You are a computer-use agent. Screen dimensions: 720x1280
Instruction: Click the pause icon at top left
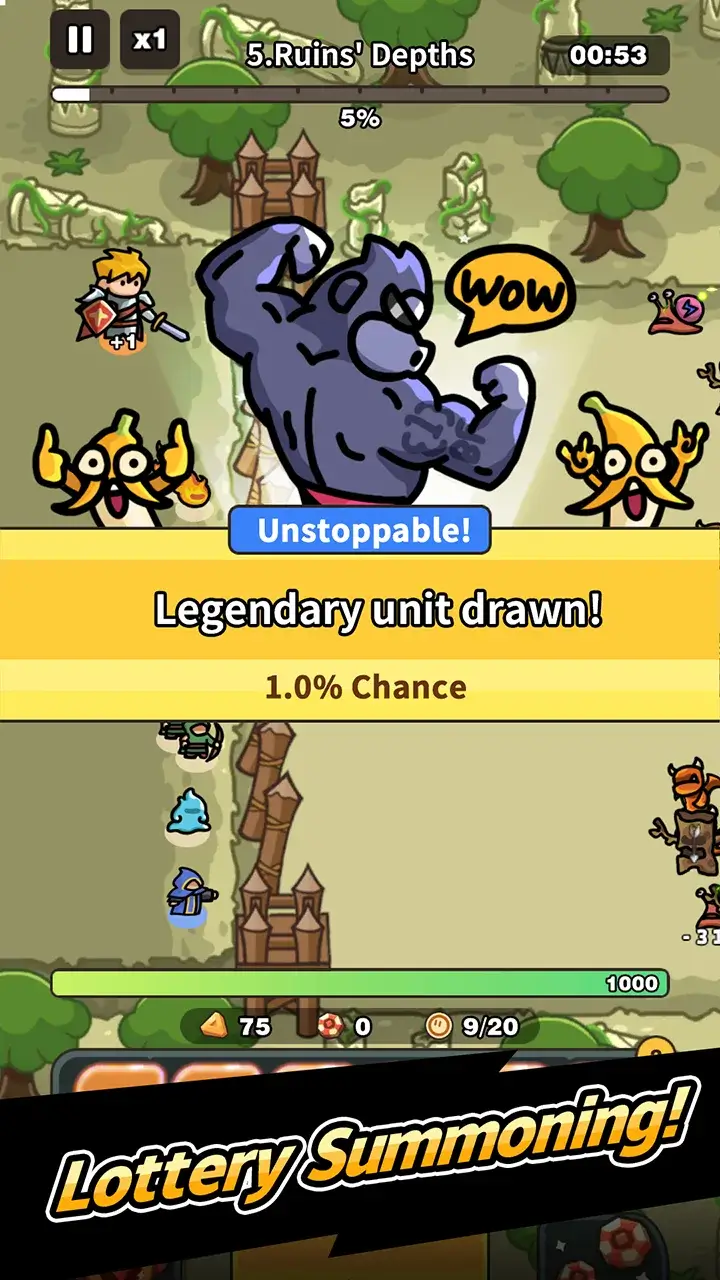[x=78, y=42]
